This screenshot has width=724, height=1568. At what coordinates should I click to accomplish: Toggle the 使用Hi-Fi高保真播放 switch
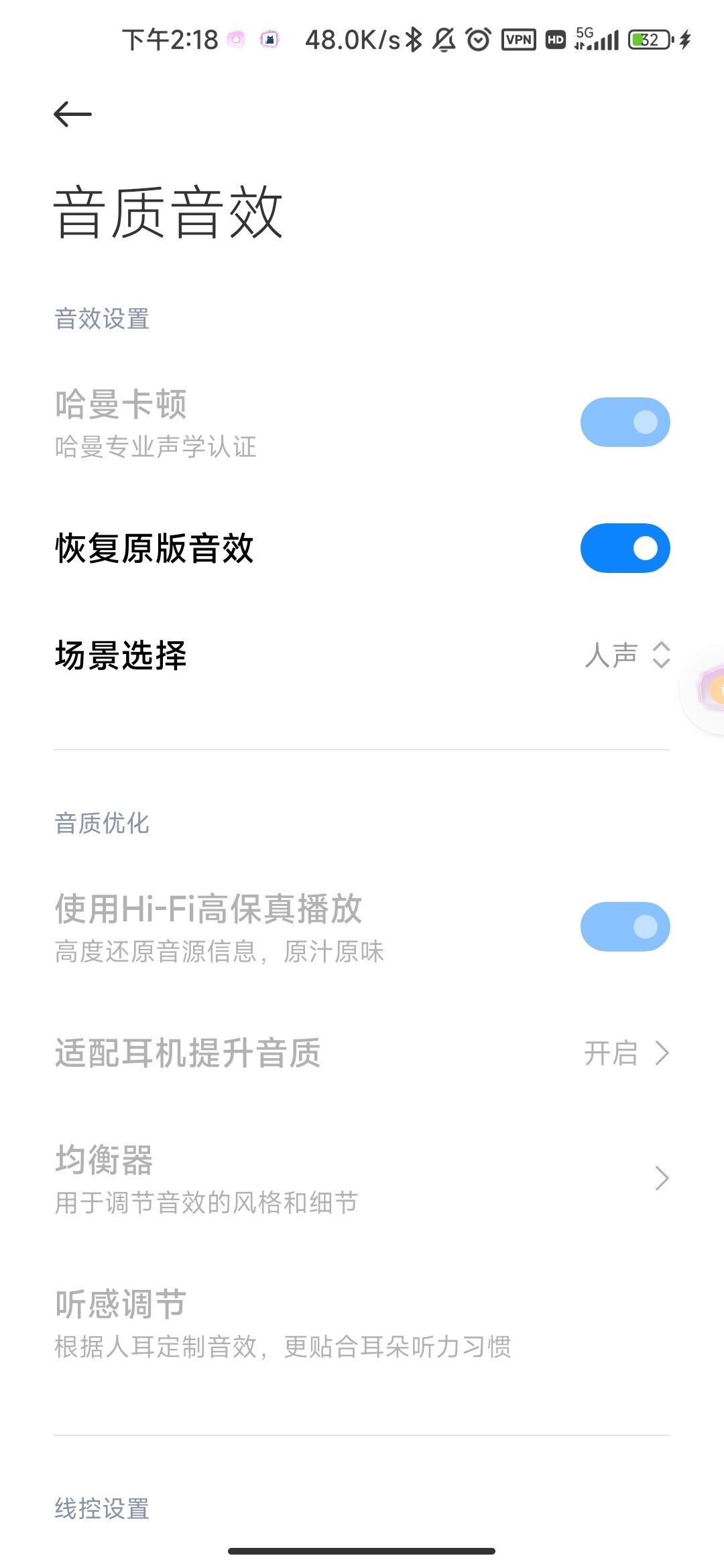(625, 927)
